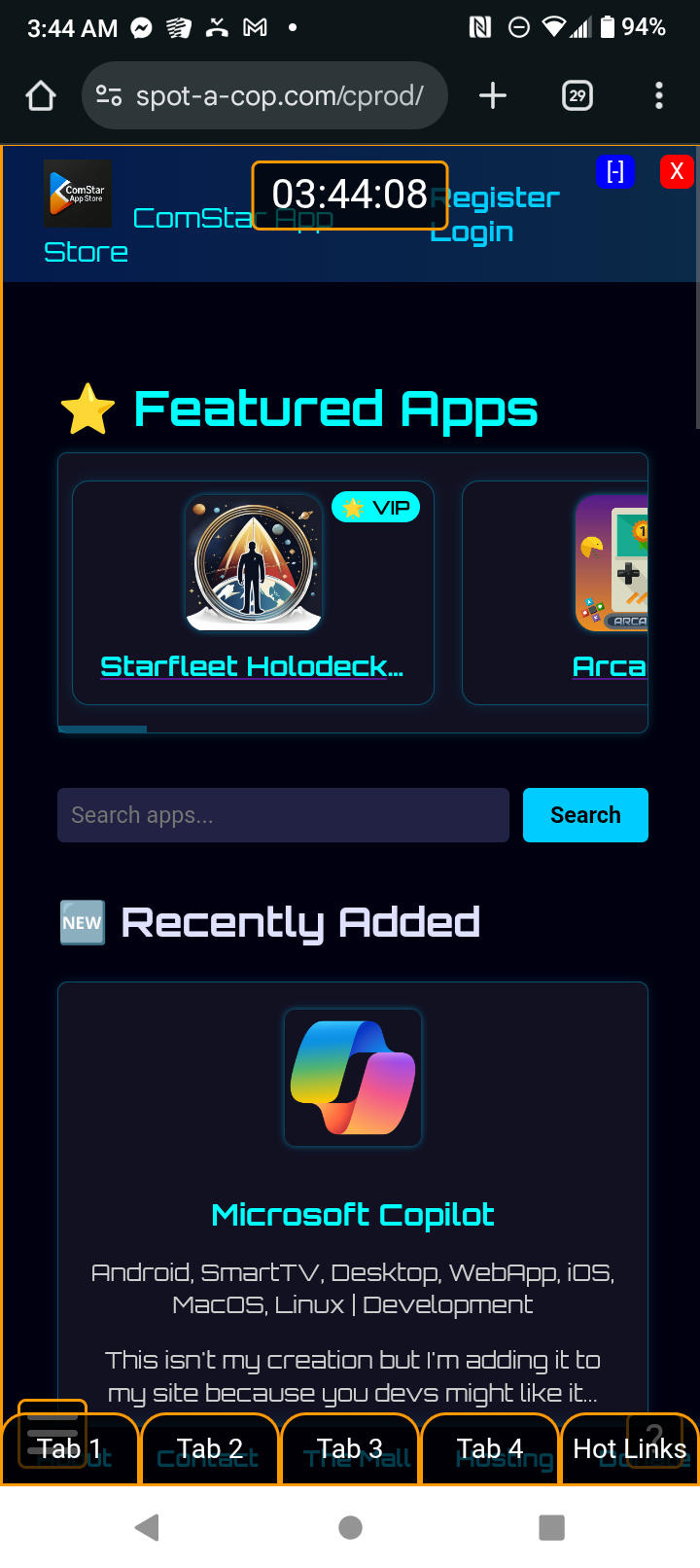Open the Arcade featured app card

(x=609, y=666)
